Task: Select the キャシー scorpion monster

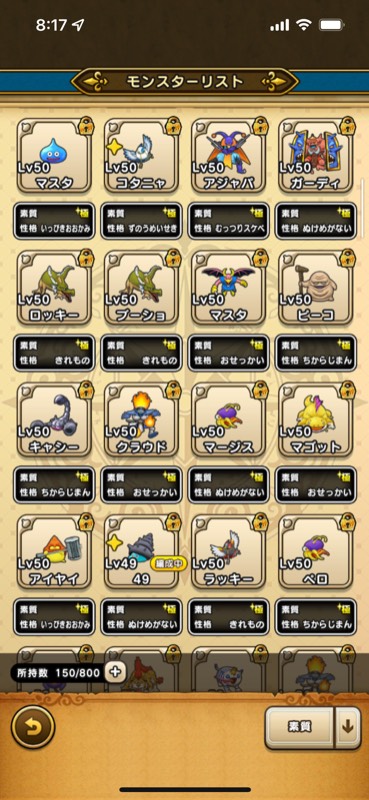Action: tap(54, 419)
